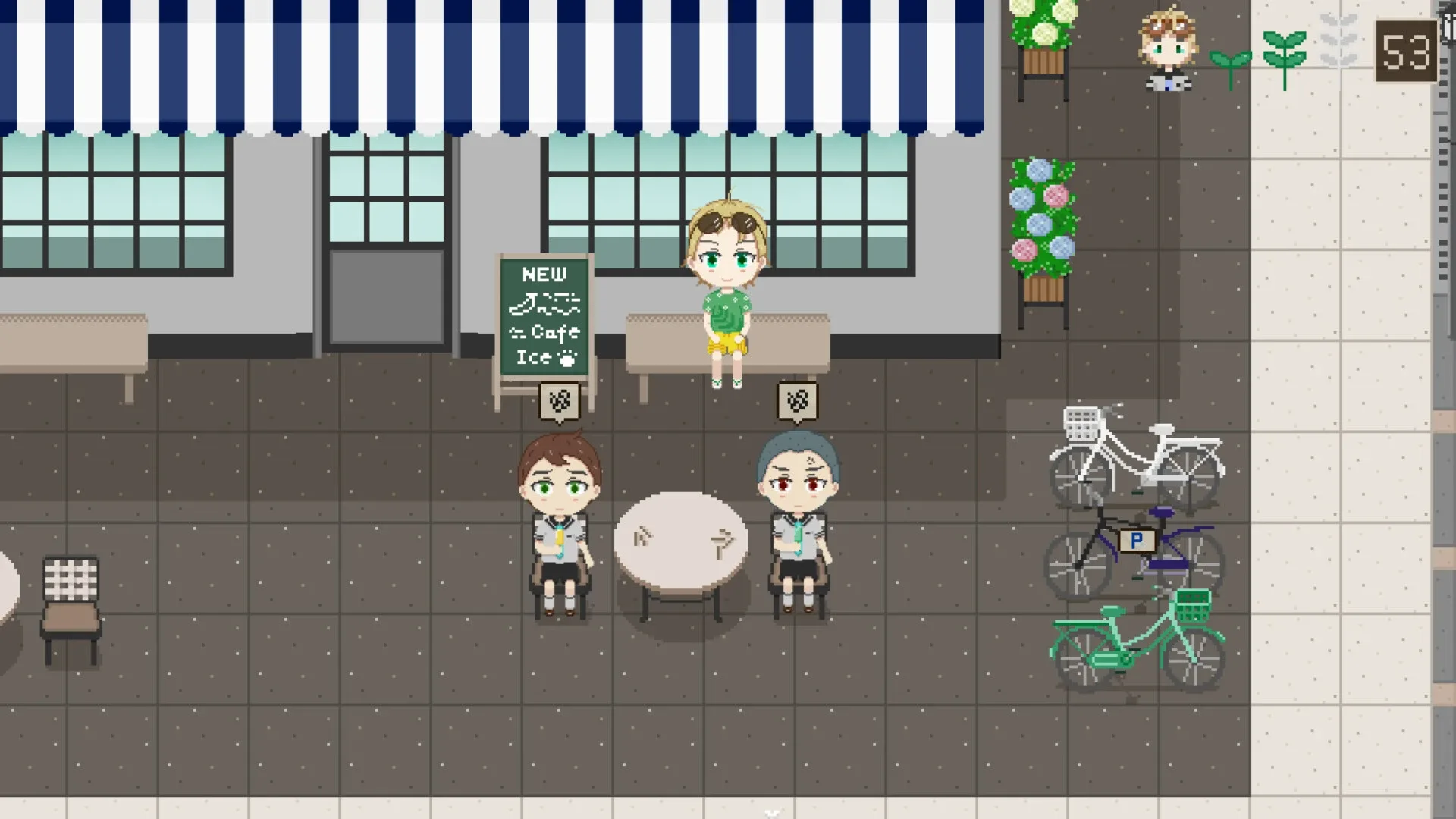
Task: Tap the speech bubble above the gray-haired boy
Action: 797,400
